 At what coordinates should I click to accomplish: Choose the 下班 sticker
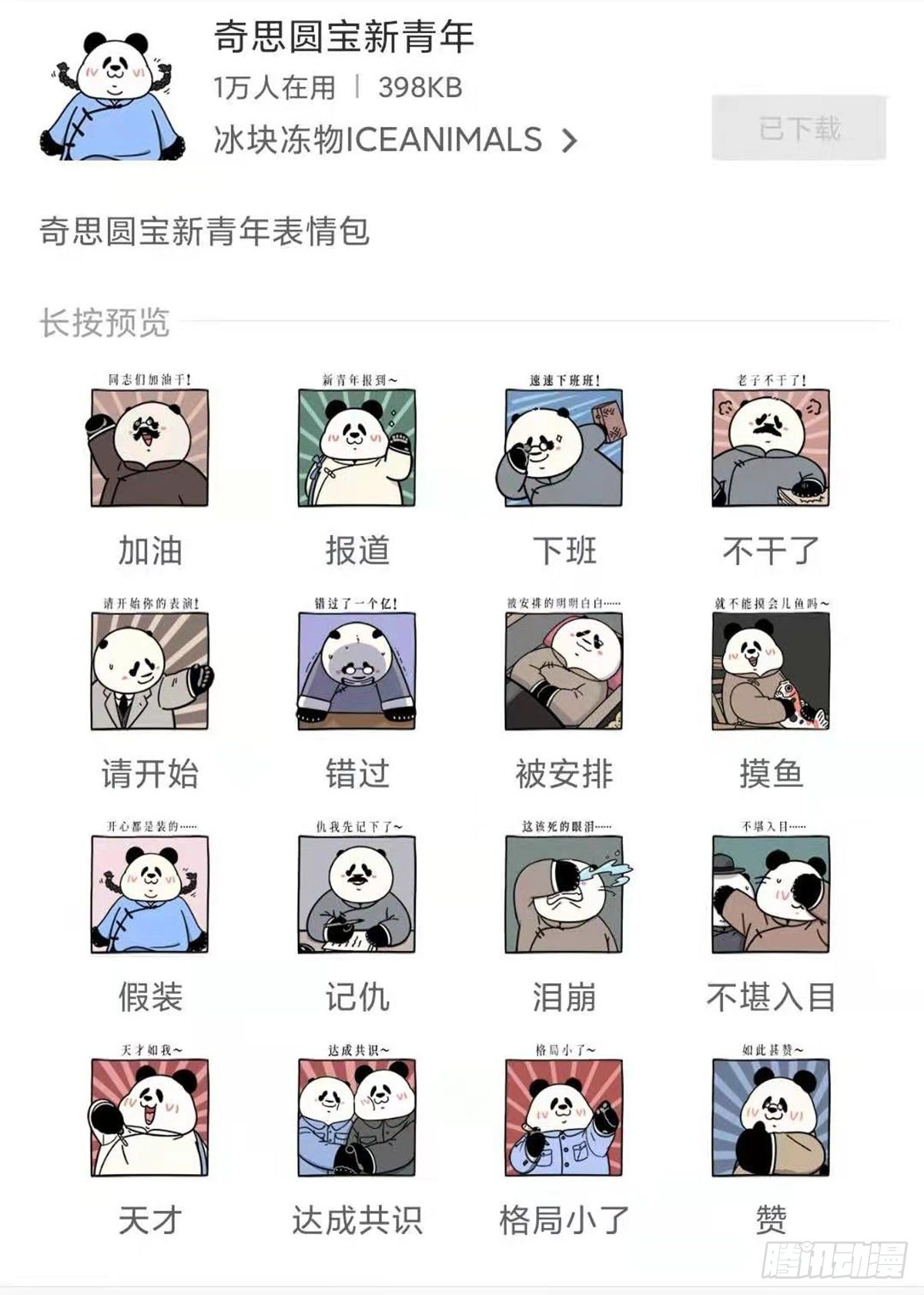[564, 447]
